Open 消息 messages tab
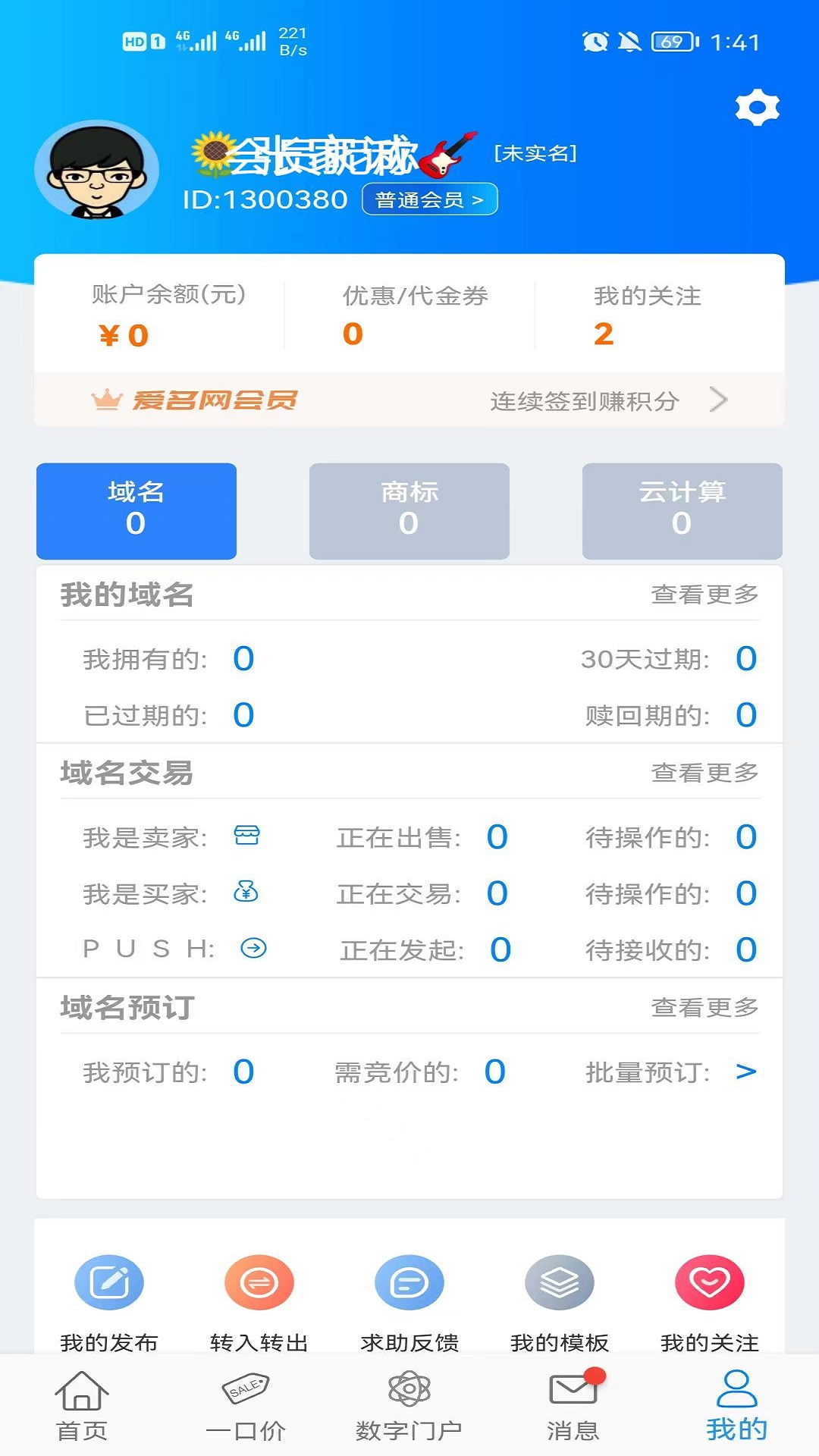The image size is (819, 1456). tap(573, 1405)
